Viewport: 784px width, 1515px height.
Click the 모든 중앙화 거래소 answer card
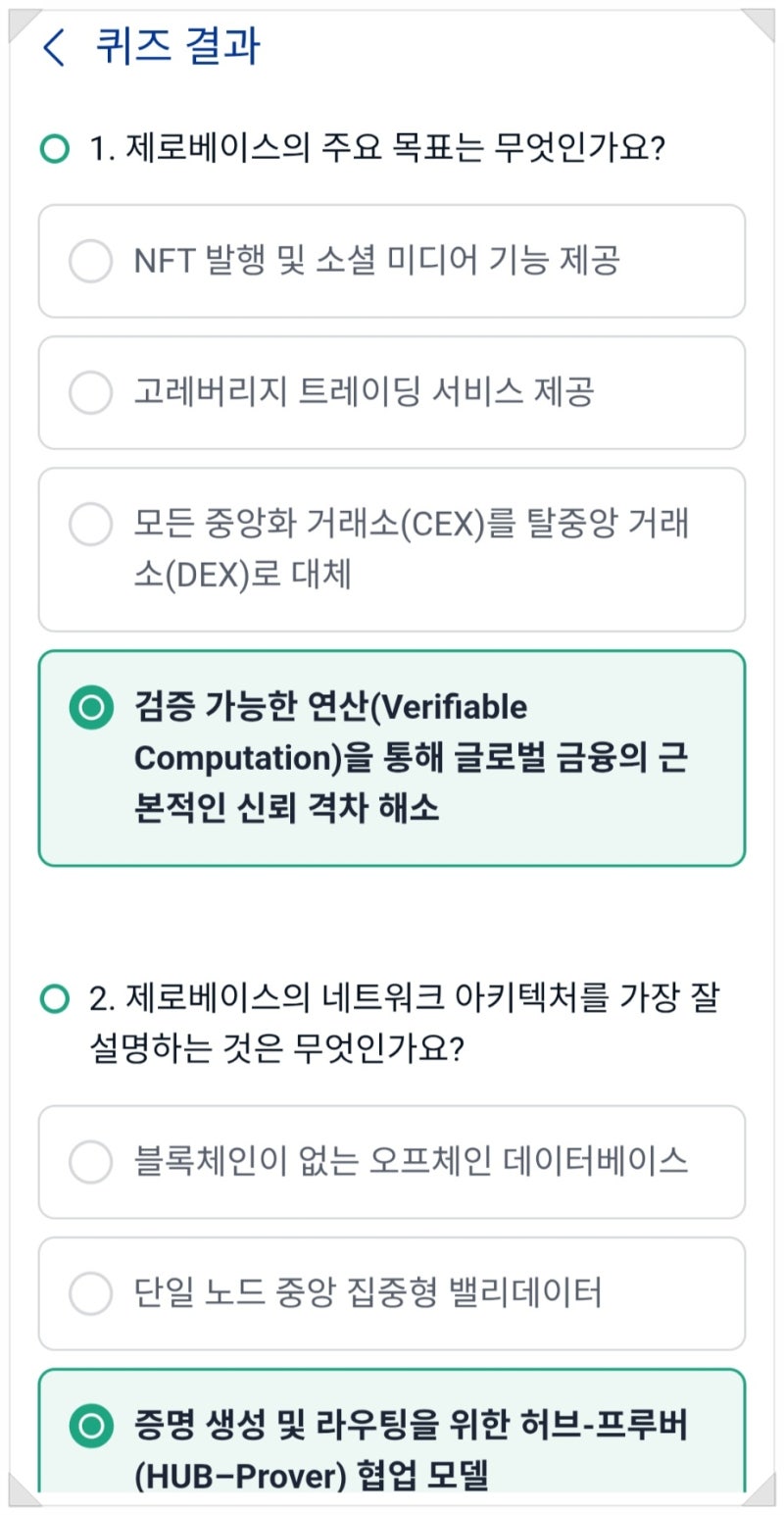[x=392, y=549]
